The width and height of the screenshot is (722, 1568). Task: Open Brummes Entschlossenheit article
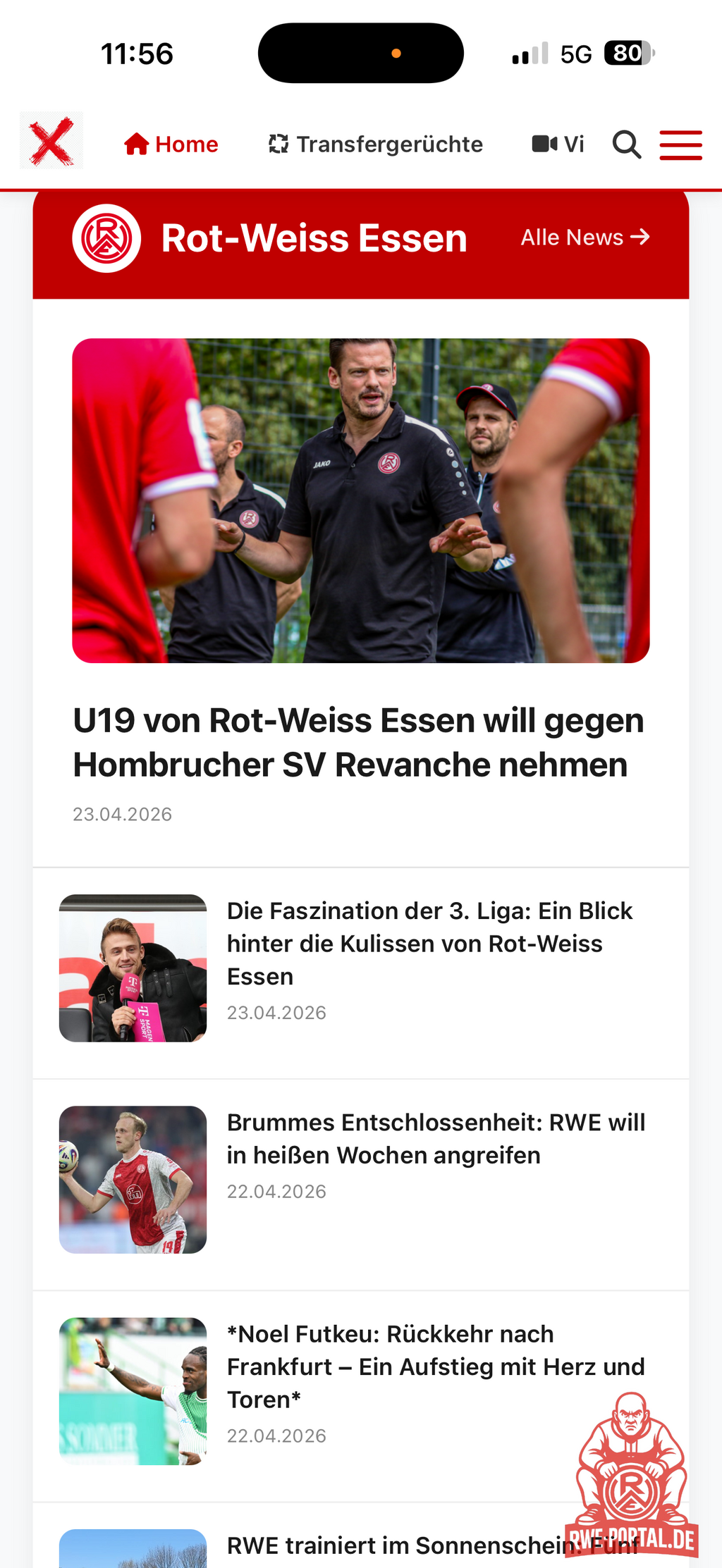coord(435,1138)
